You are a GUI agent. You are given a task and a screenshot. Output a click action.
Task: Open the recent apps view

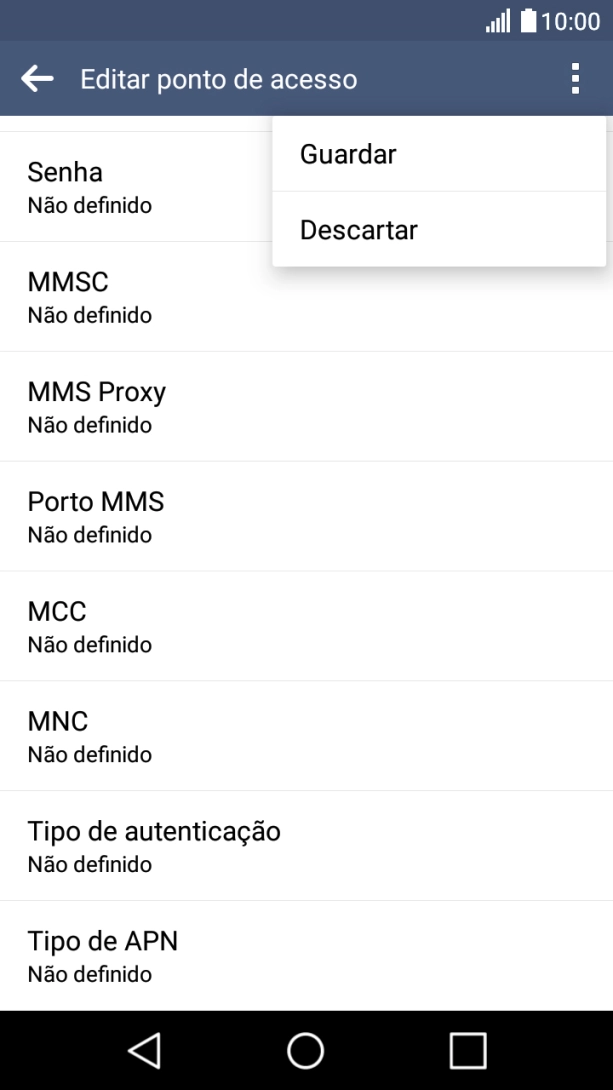(467, 1050)
